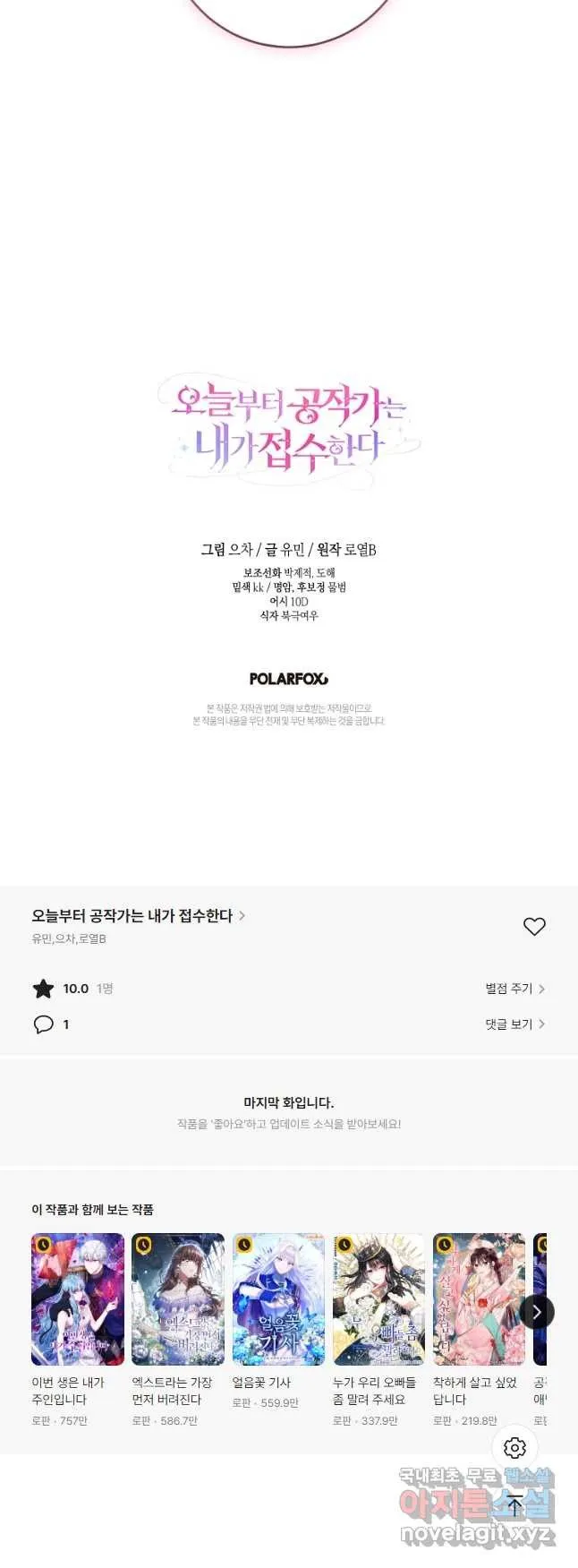This screenshot has height=1568, width=578.
Task: Show next recommended titles with arrow
Action: [x=537, y=1312]
